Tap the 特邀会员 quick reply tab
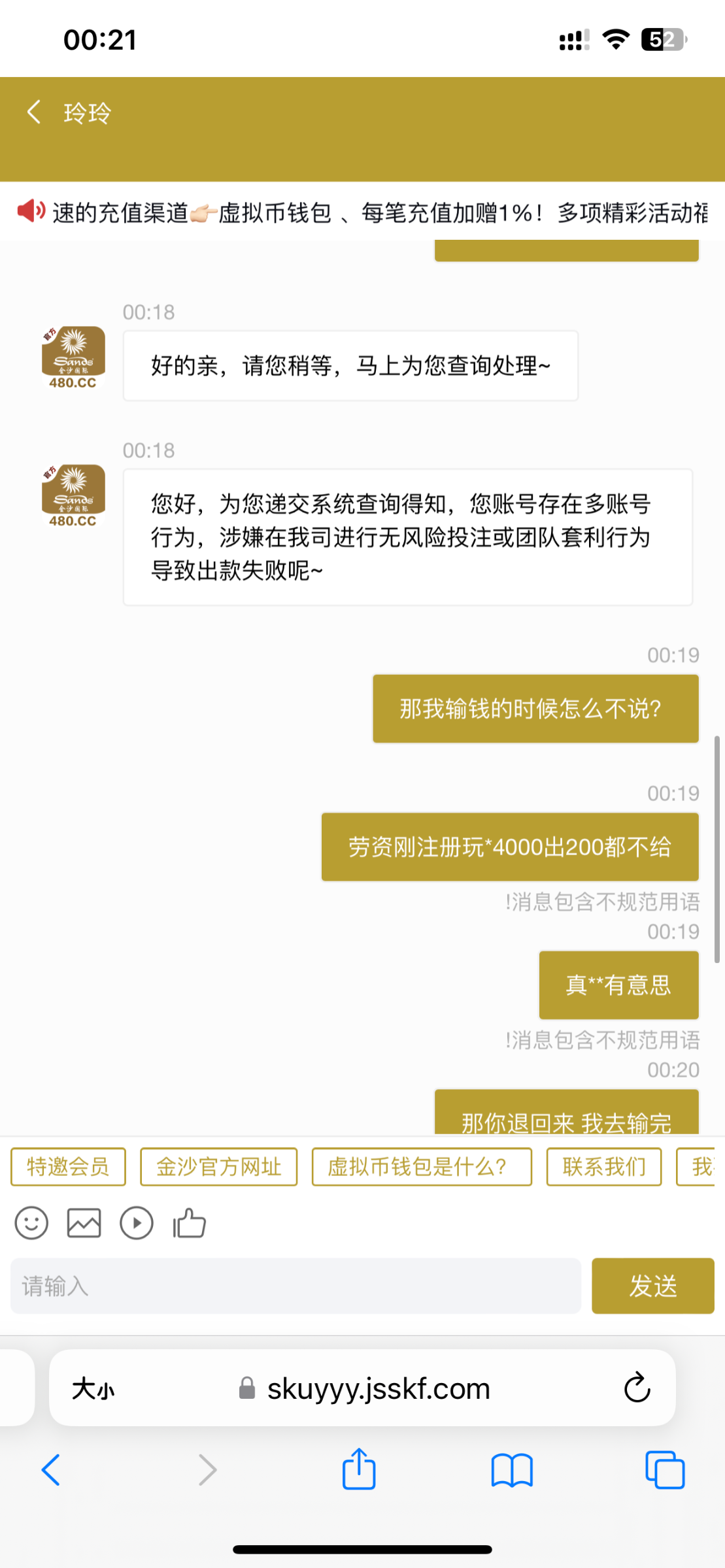Image resolution: width=725 pixels, height=1568 pixels. pyautogui.click(x=68, y=1167)
